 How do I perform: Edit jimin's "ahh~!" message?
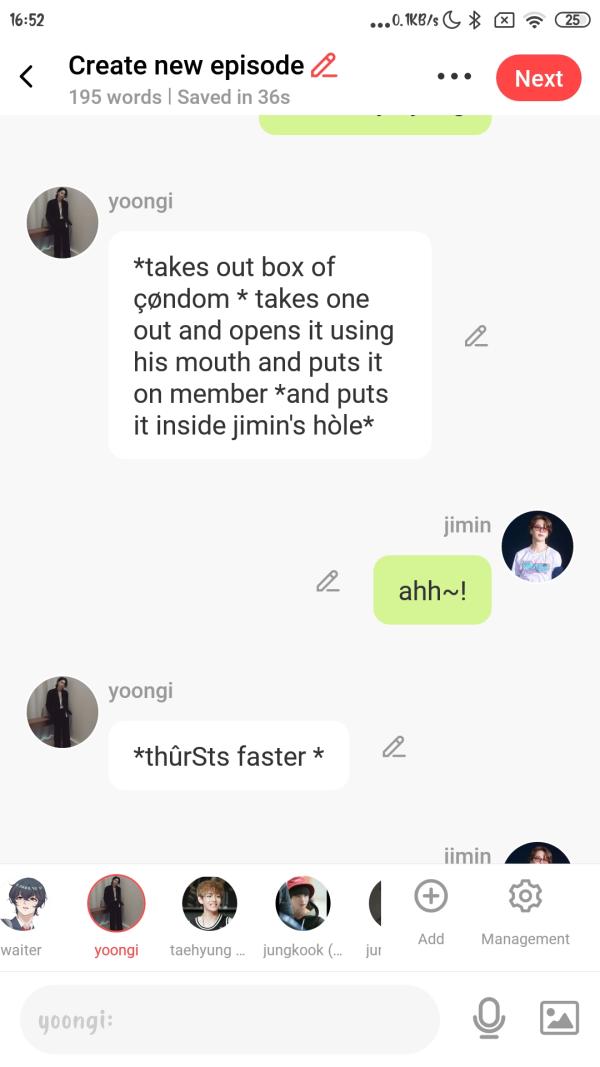tap(328, 581)
